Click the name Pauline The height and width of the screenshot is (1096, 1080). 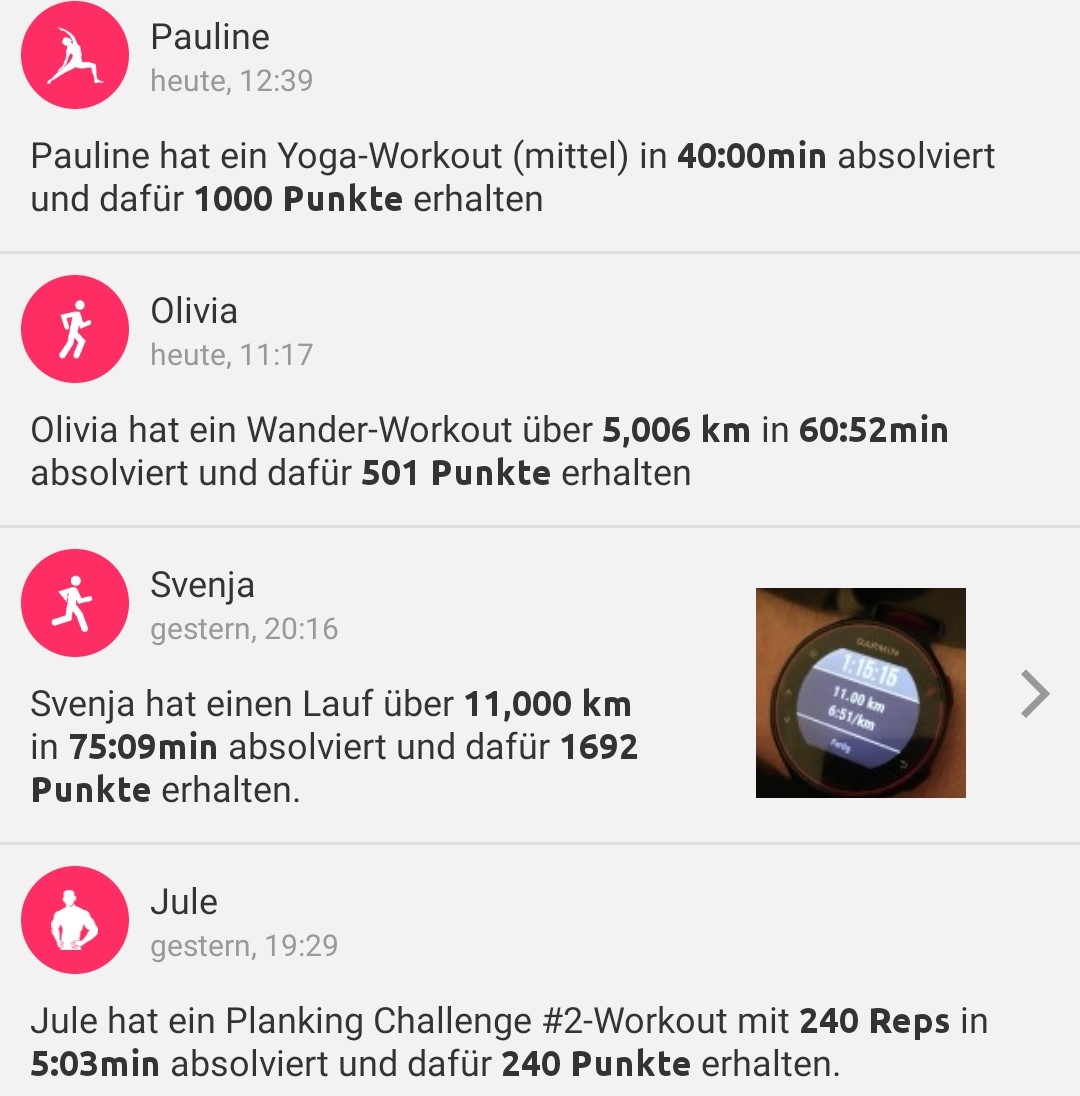point(210,37)
